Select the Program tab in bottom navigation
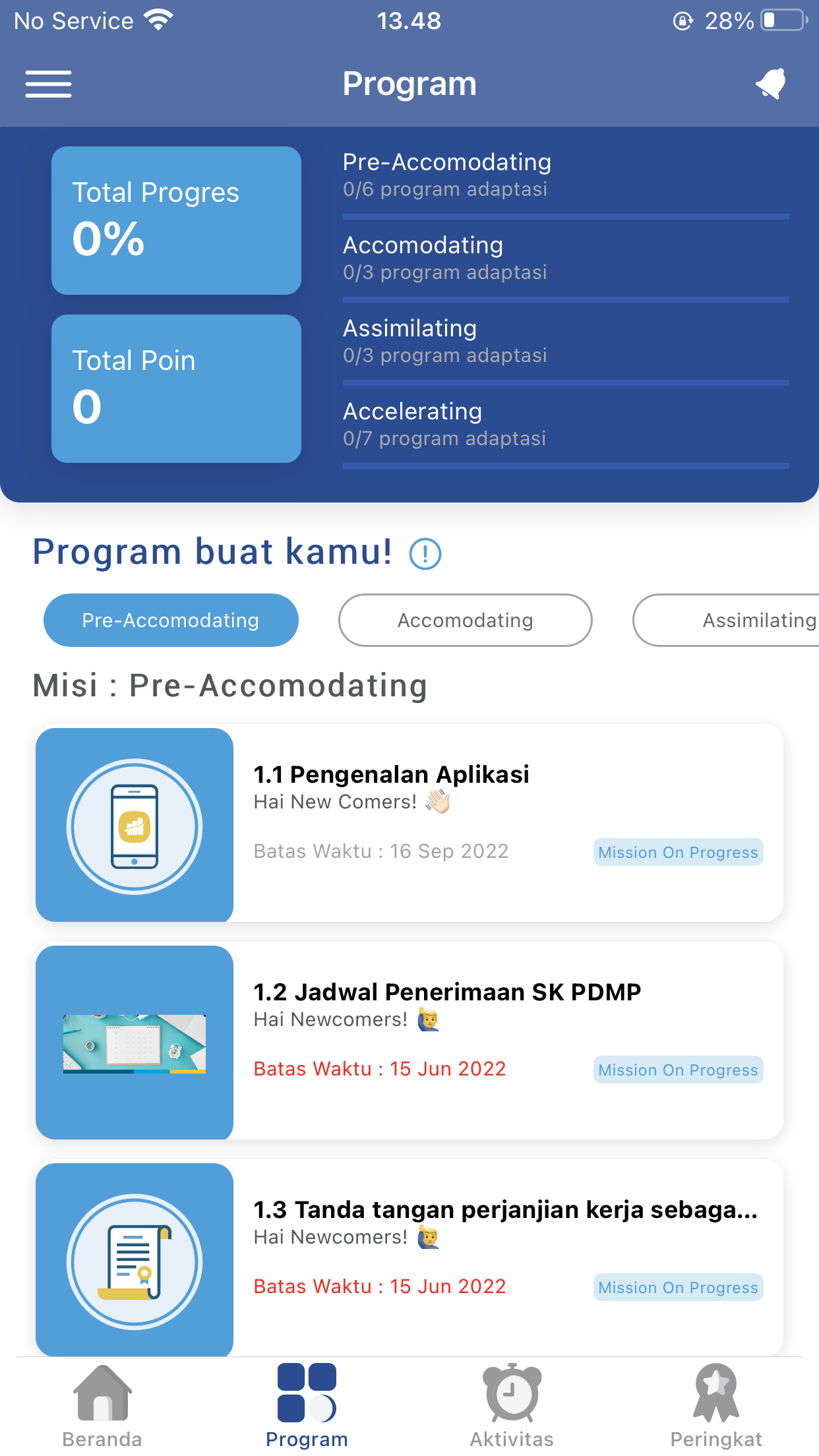The width and height of the screenshot is (819, 1456). [x=307, y=1406]
